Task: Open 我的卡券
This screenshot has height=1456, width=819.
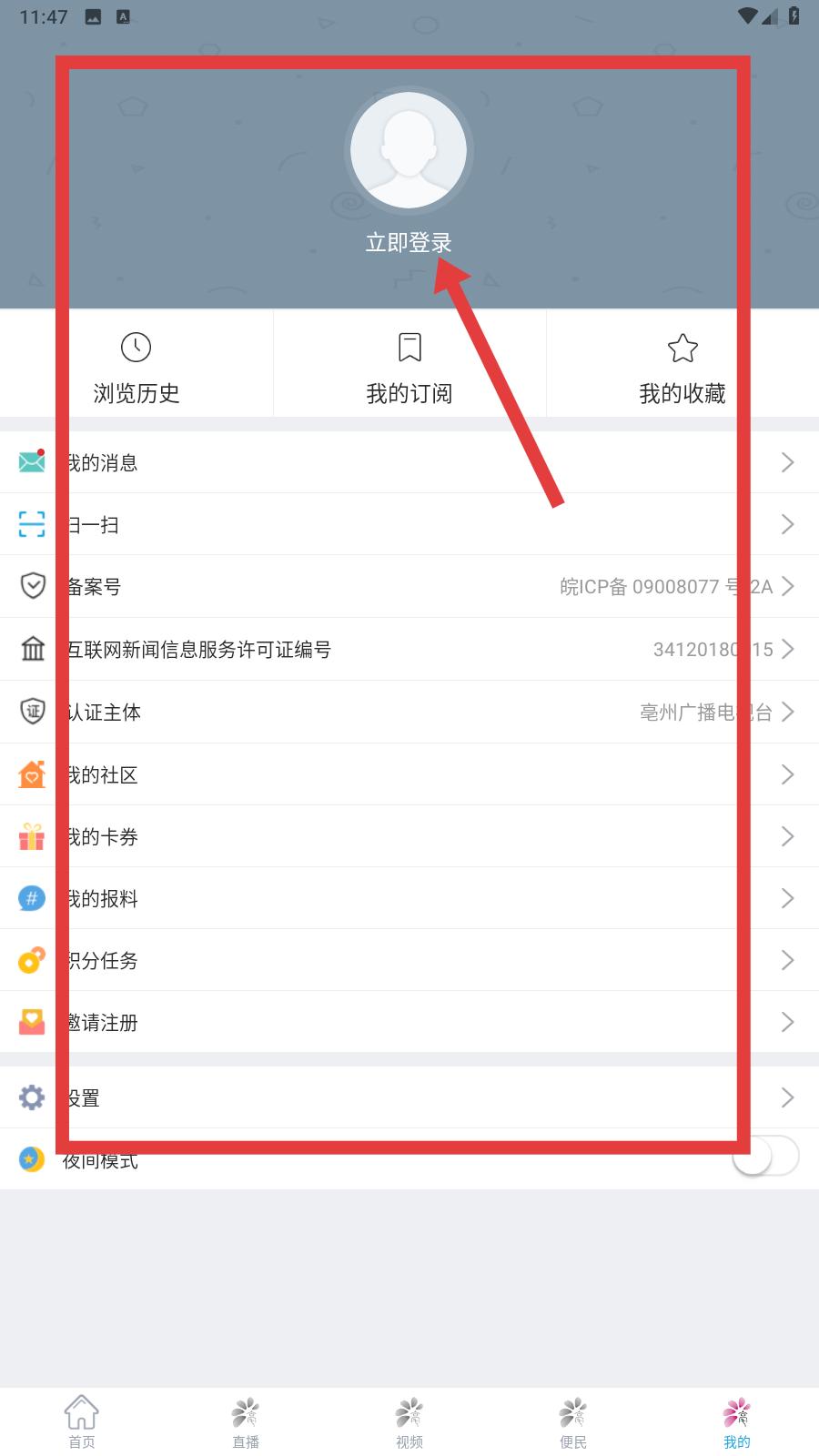Action: point(409,836)
